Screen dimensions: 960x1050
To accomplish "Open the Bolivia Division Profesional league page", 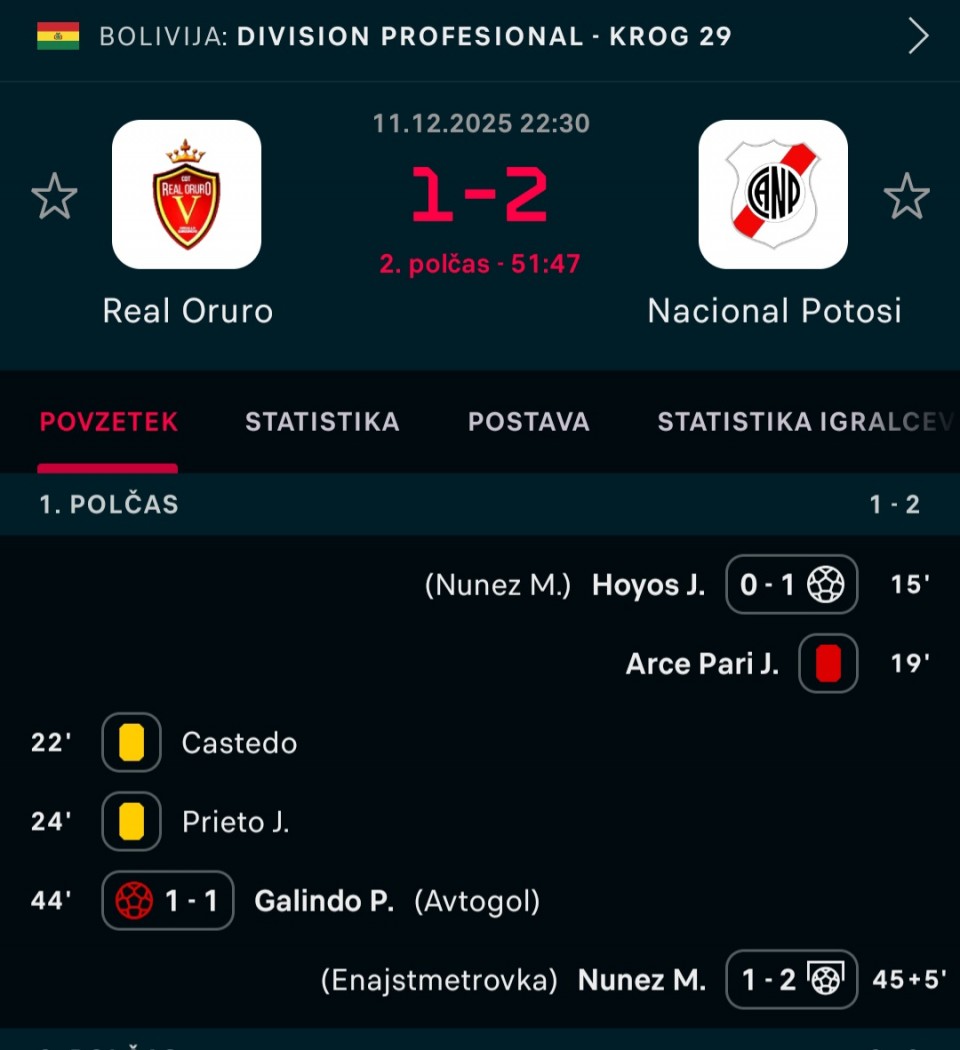I will [x=415, y=38].
